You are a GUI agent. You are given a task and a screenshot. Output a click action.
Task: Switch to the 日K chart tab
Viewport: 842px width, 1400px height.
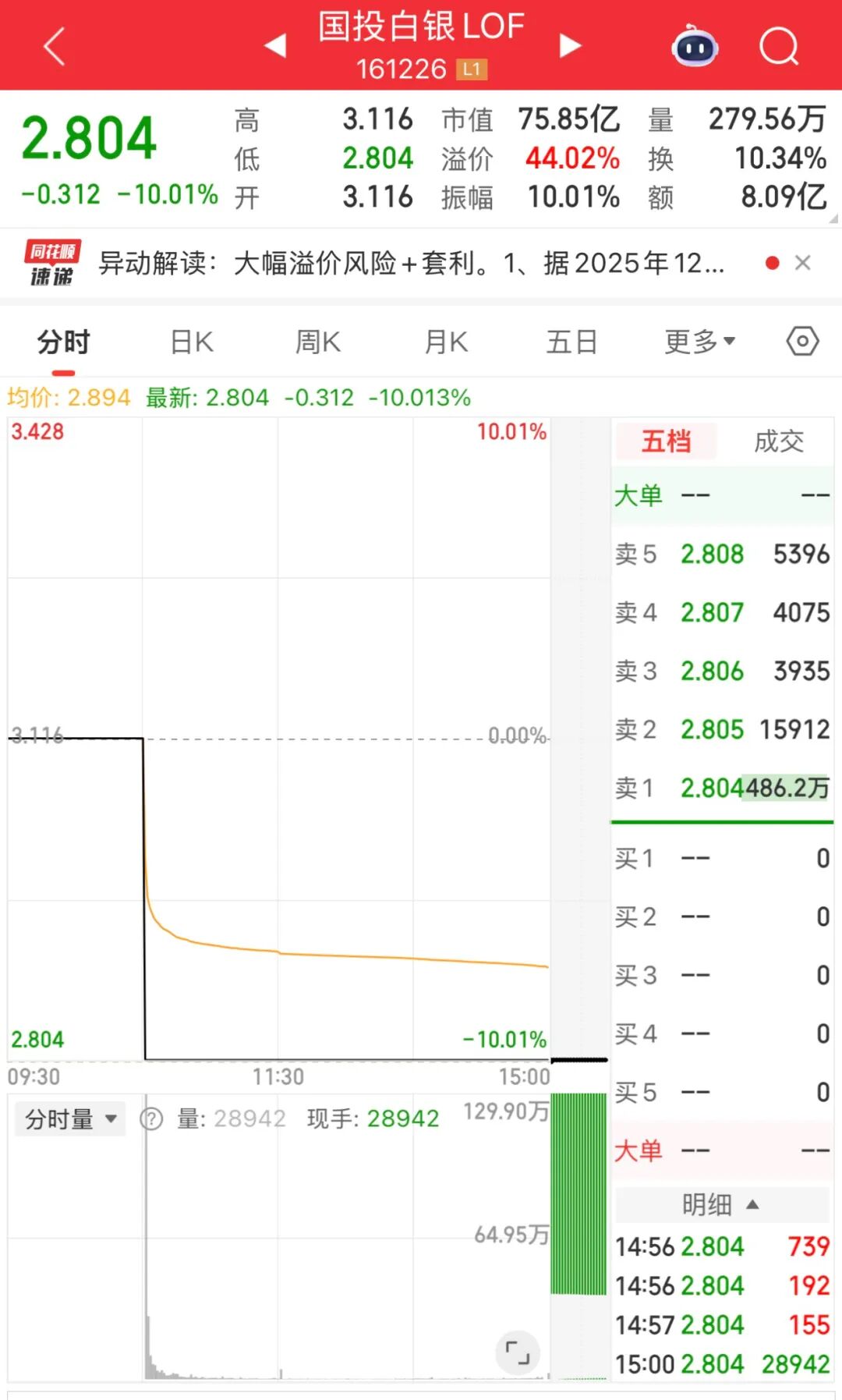pyautogui.click(x=192, y=342)
